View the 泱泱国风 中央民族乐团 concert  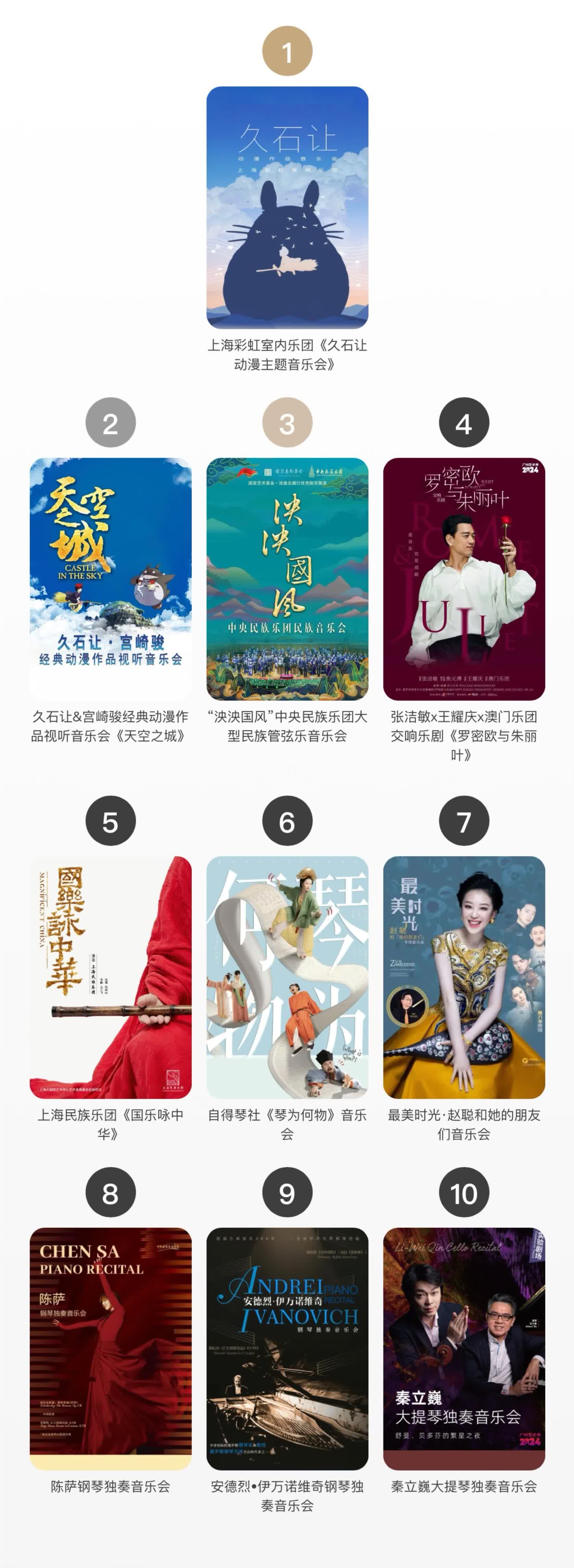tap(287, 579)
